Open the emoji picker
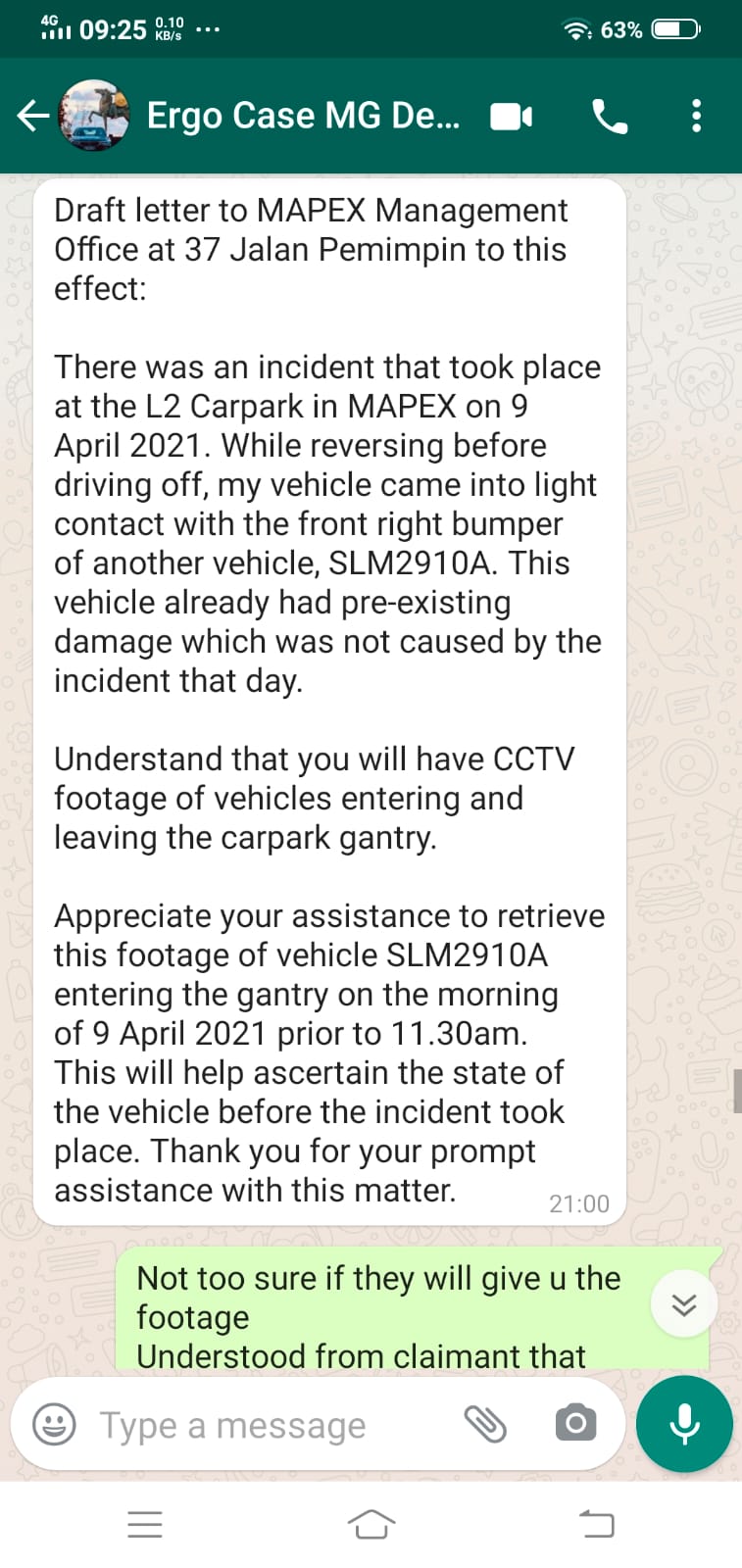 point(54,1424)
